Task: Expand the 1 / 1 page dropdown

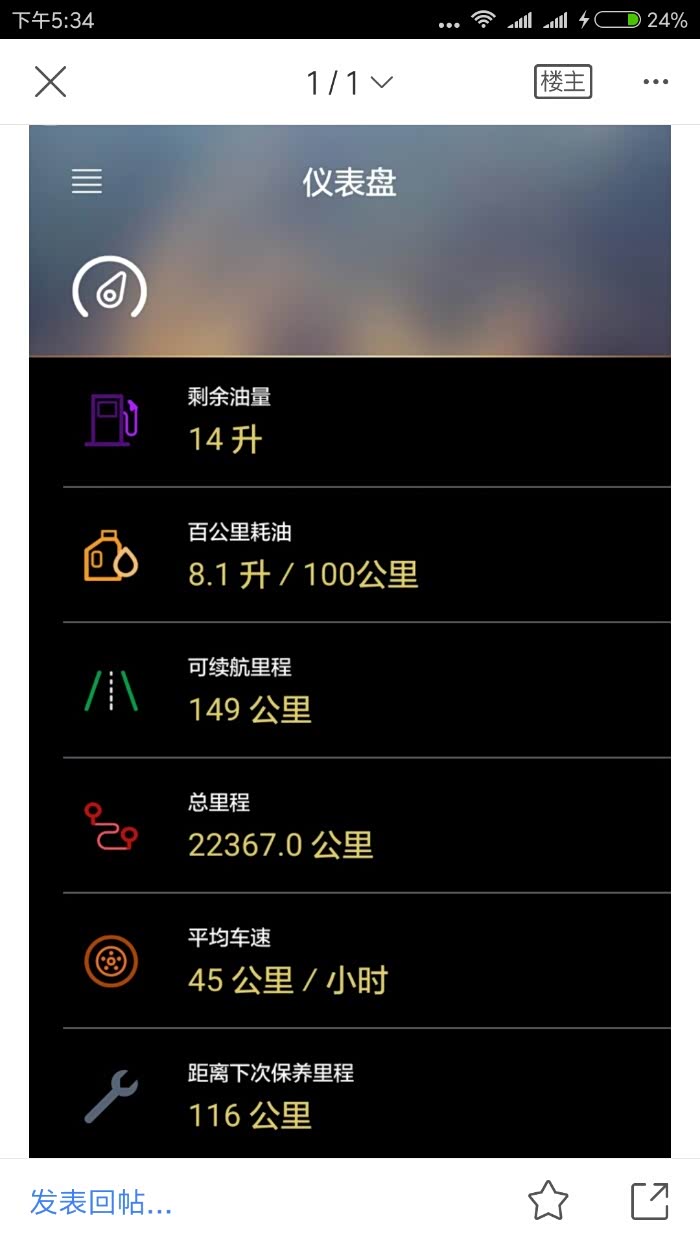Action: 349,83
